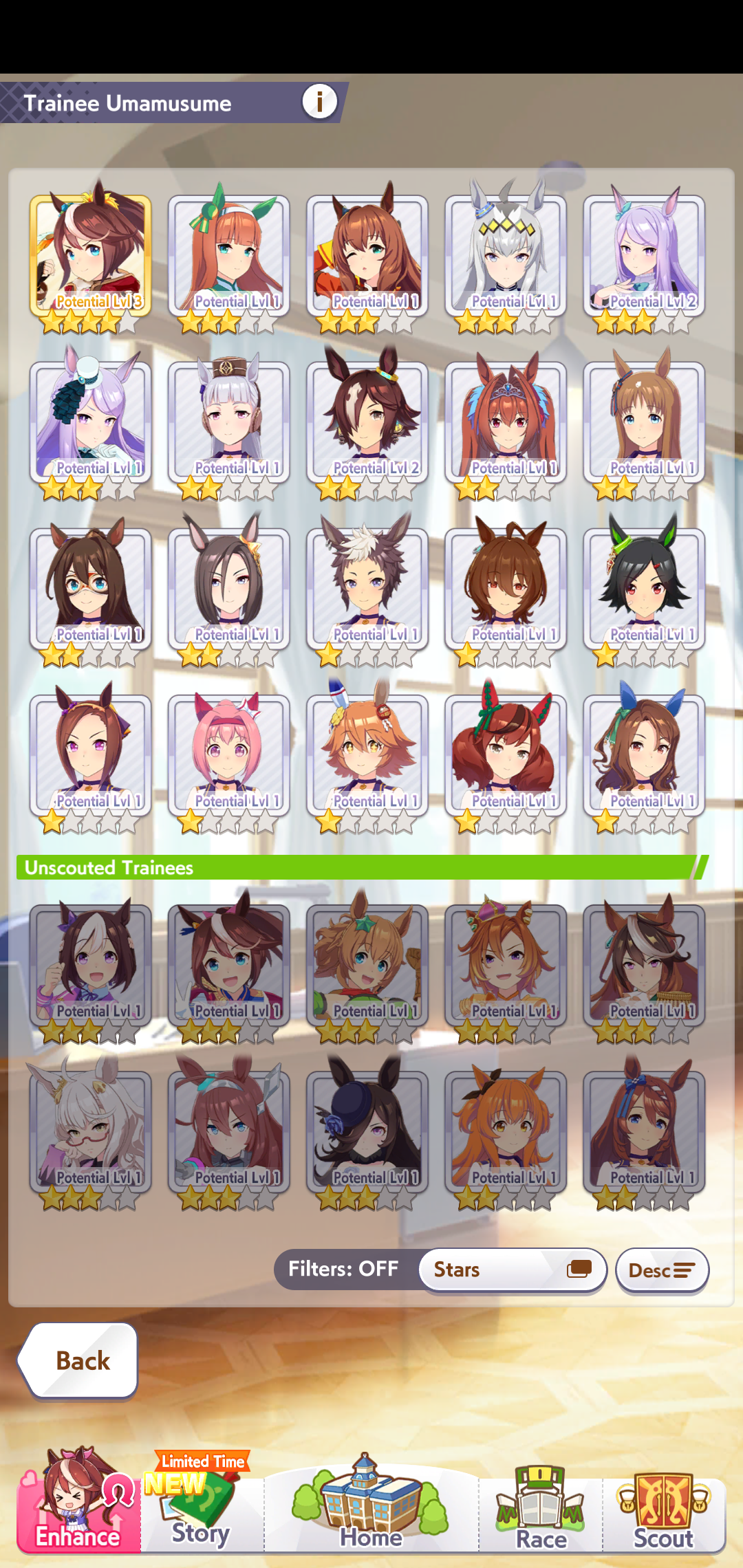
Task: Open the Scout tab
Action: [x=663, y=1506]
